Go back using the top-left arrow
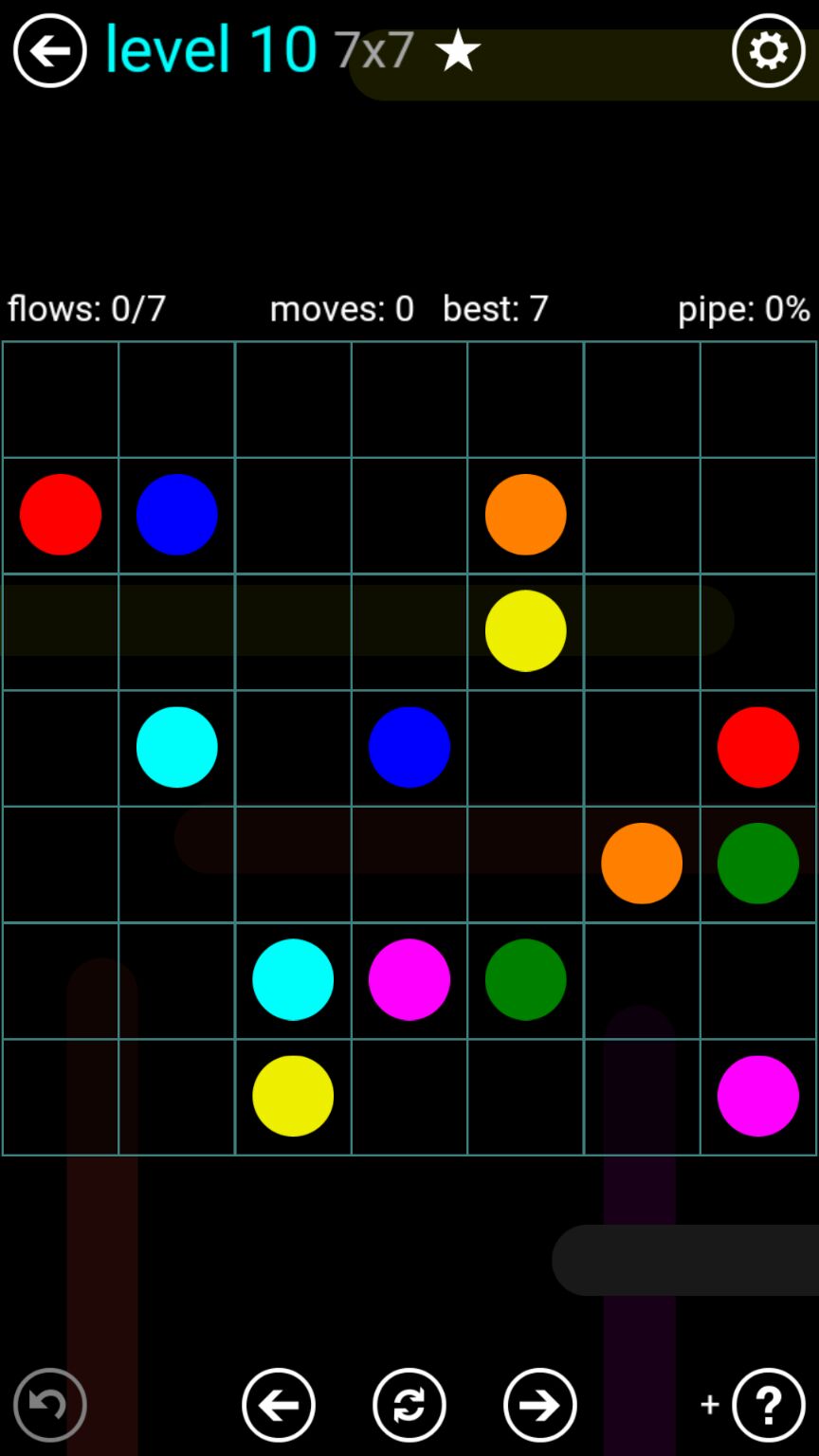819x1456 pixels. [49, 51]
